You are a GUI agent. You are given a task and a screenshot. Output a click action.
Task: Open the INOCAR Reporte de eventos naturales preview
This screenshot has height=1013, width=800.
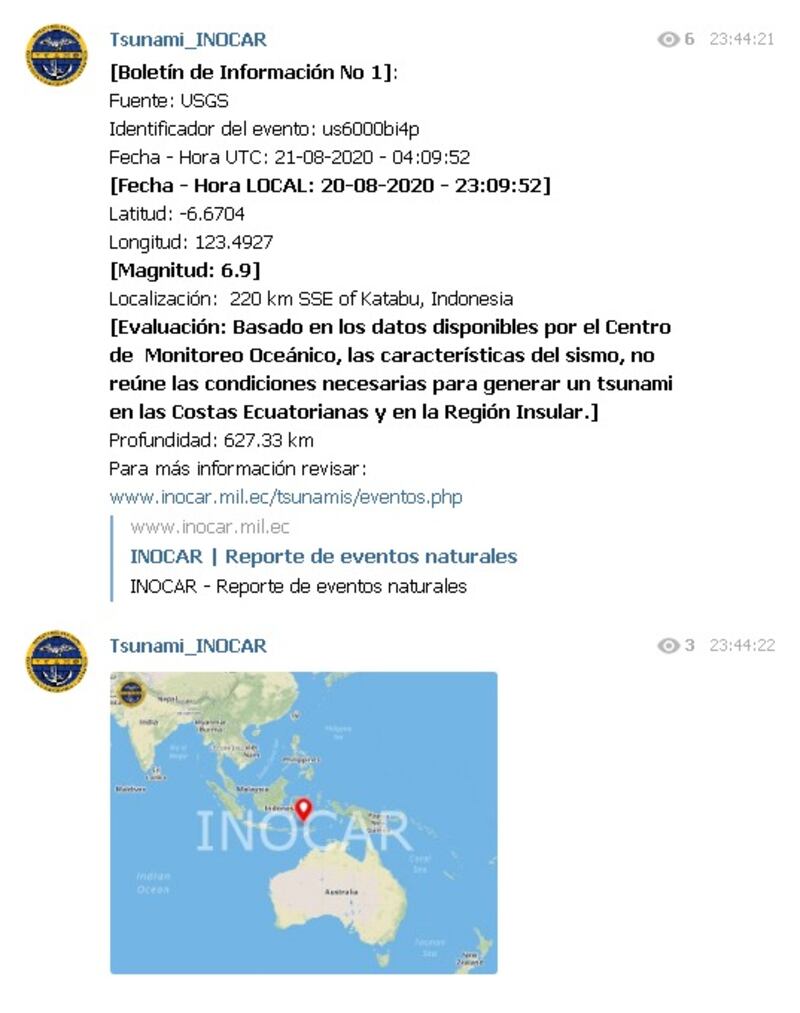coord(323,557)
